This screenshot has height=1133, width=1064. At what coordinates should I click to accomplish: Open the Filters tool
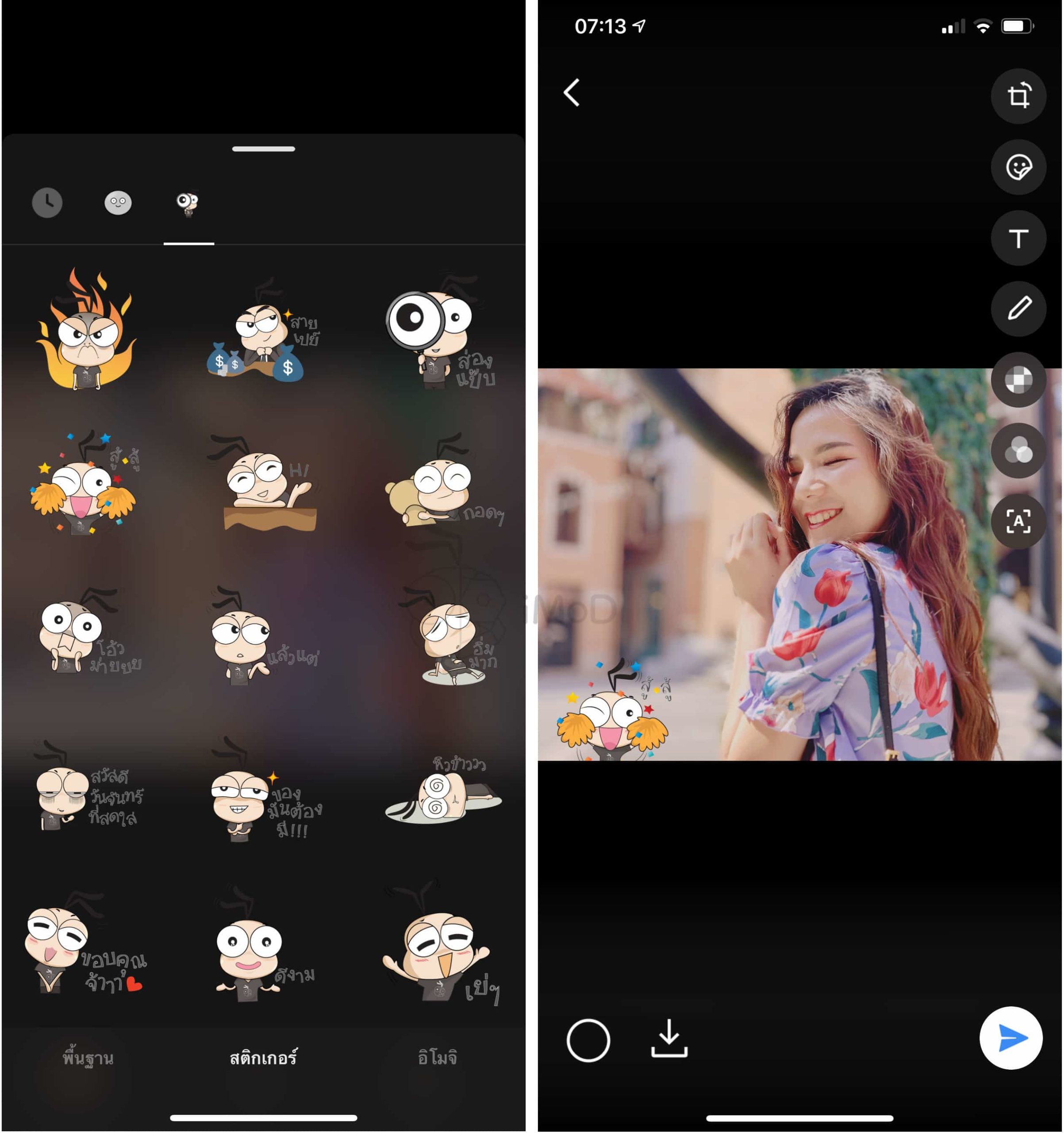[x=1019, y=451]
